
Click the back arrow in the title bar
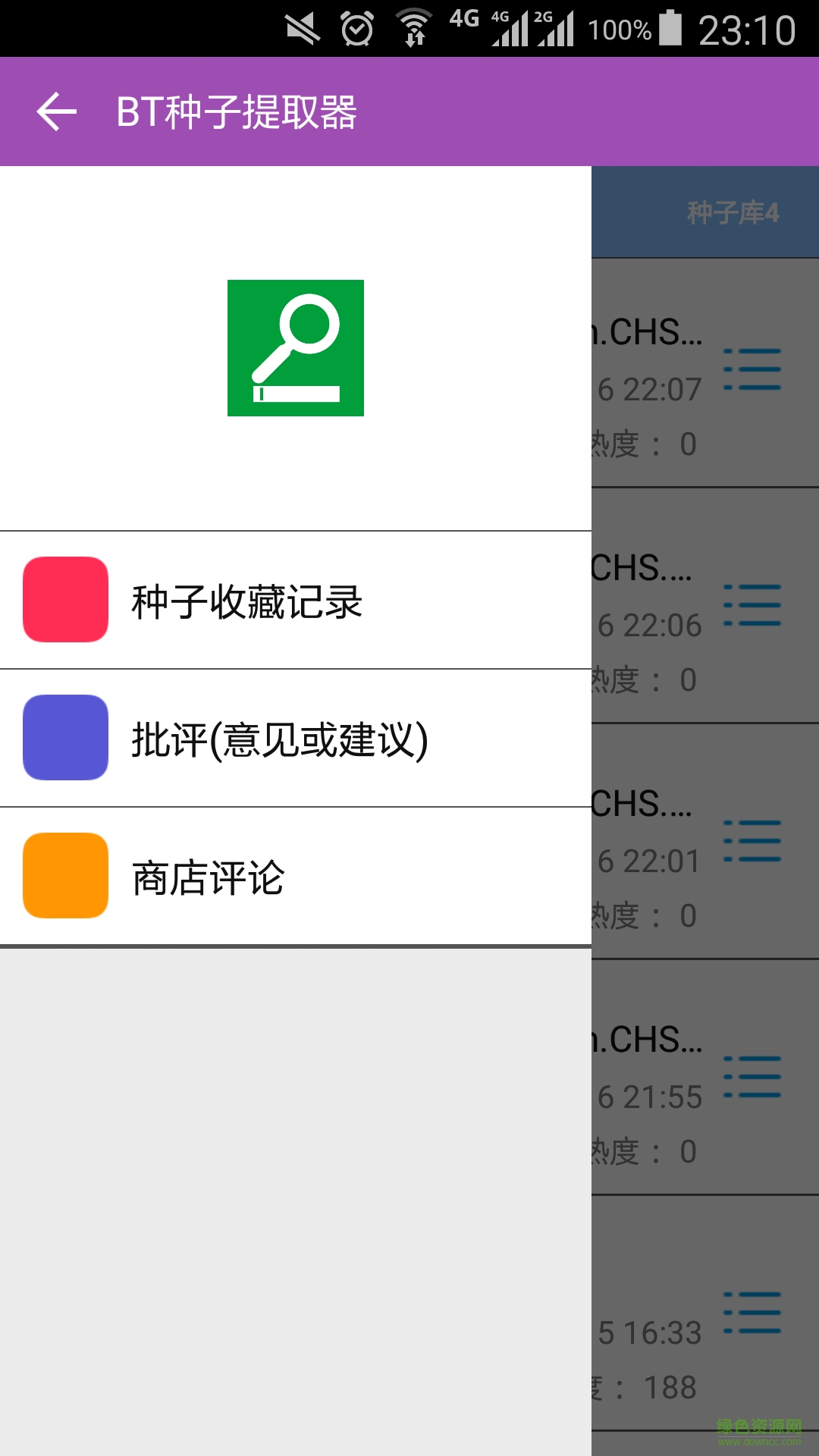[55, 111]
